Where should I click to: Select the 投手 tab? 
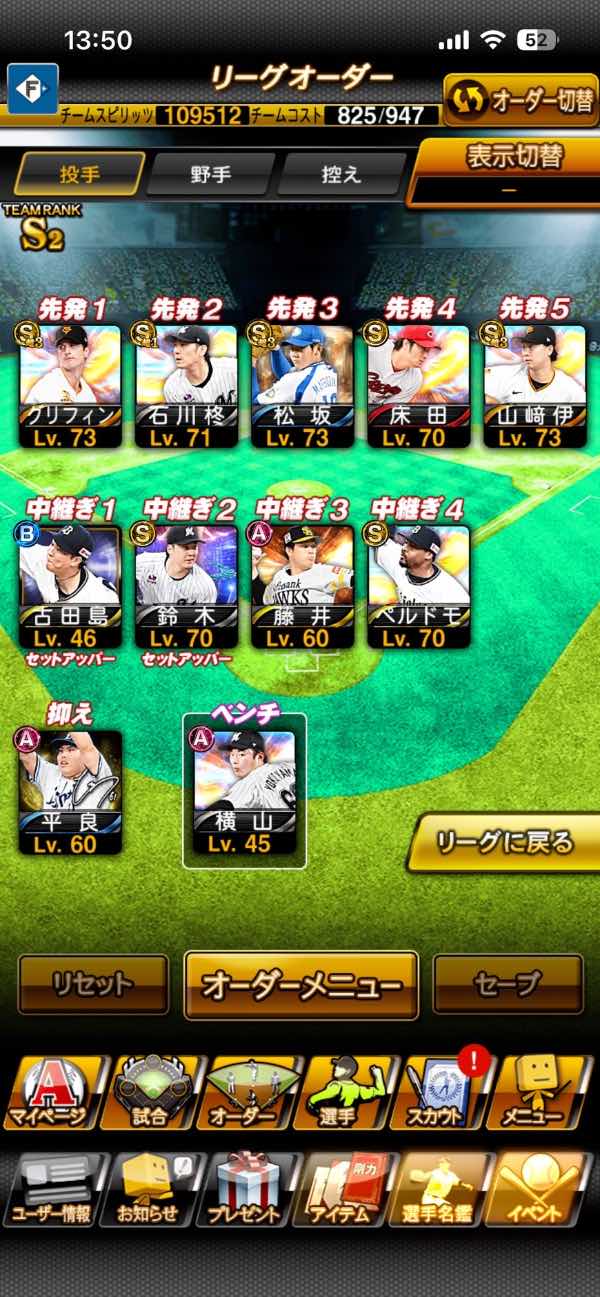[79, 174]
